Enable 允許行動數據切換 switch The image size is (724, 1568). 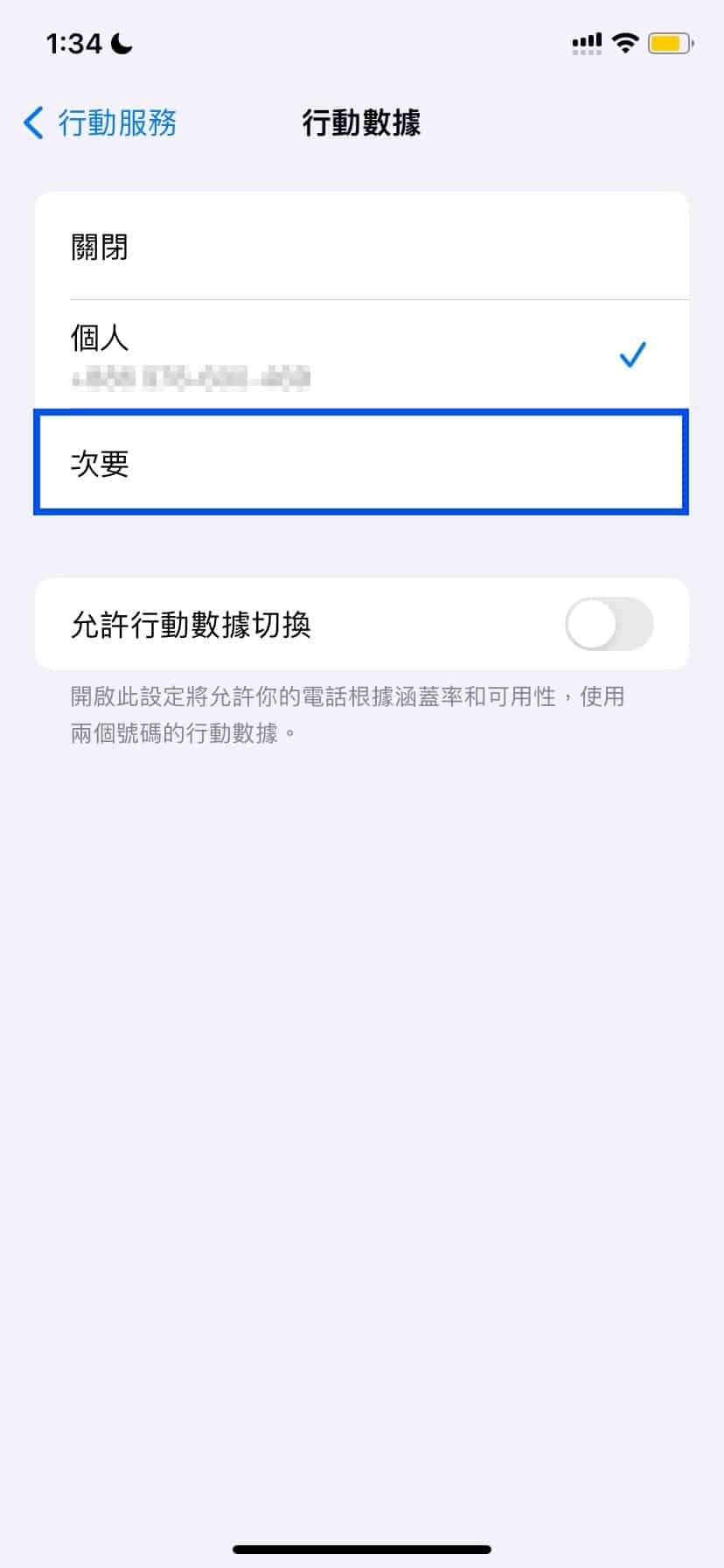609,624
